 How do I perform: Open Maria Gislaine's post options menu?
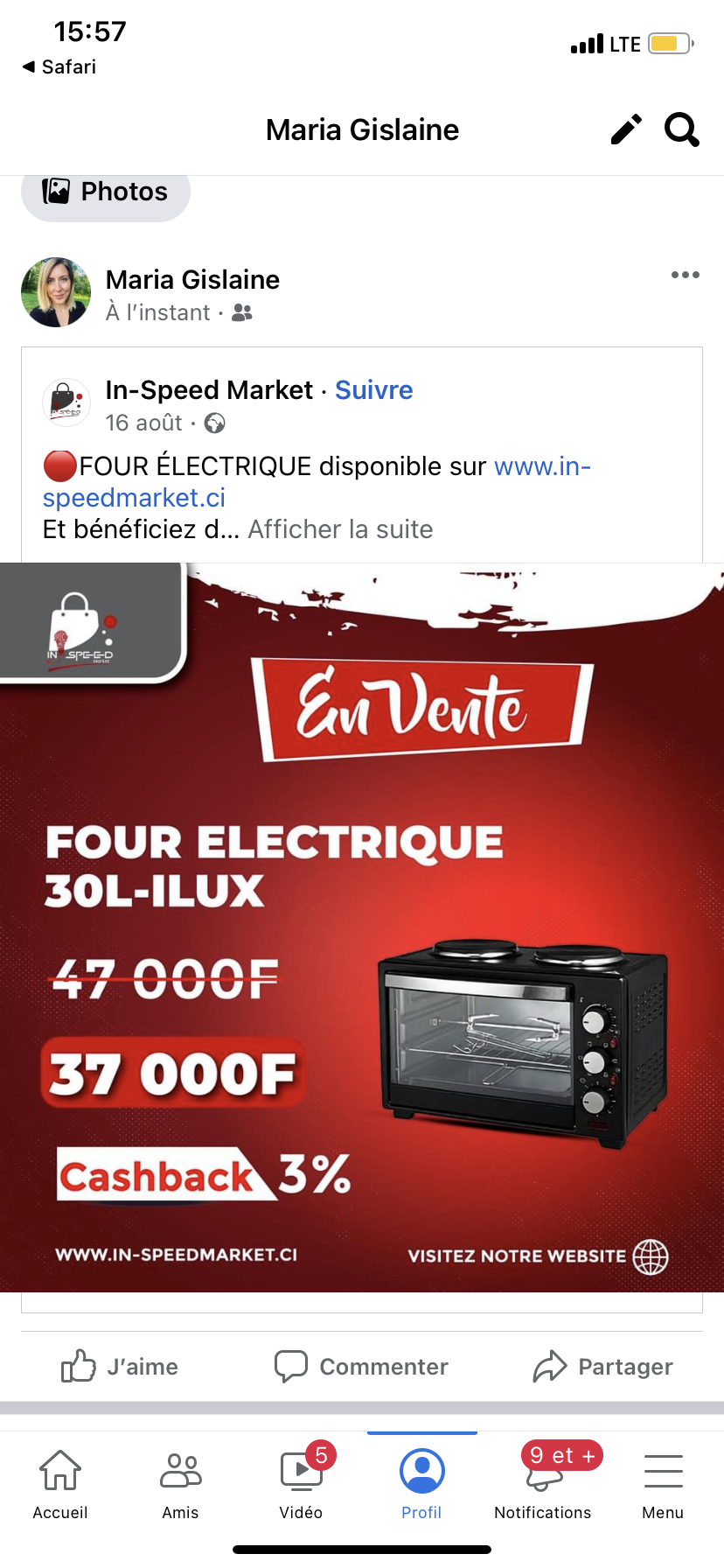coord(685,275)
